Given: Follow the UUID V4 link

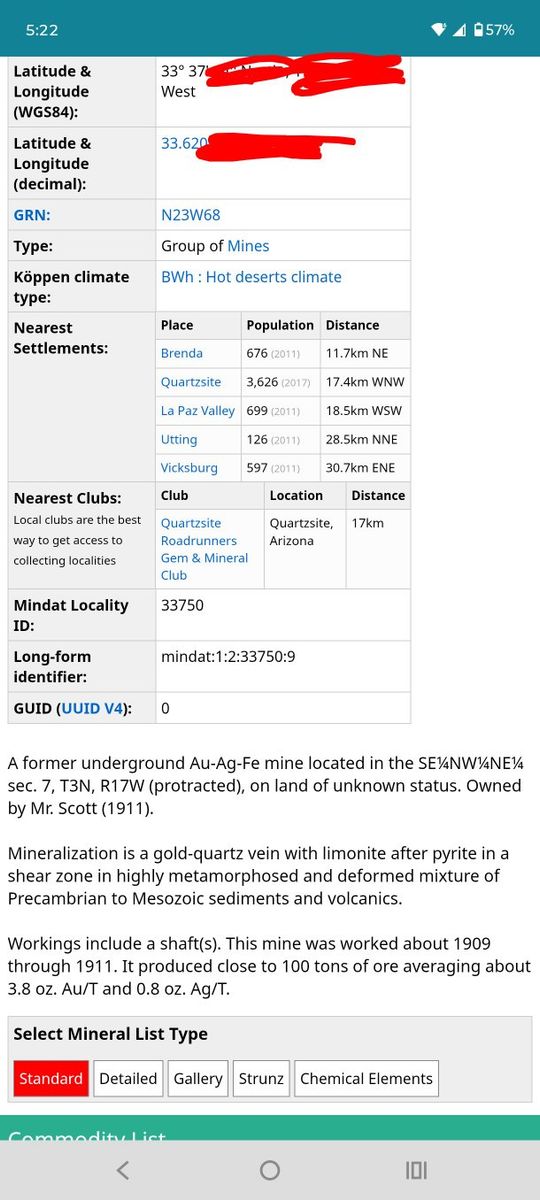Looking at the screenshot, I should coord(91,708).
